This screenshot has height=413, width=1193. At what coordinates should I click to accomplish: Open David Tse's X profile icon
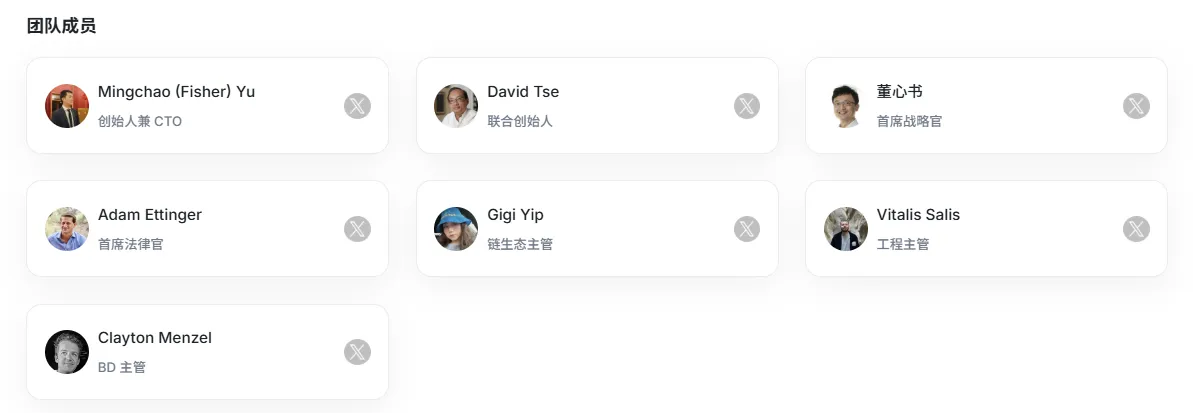tap(747, 106)
